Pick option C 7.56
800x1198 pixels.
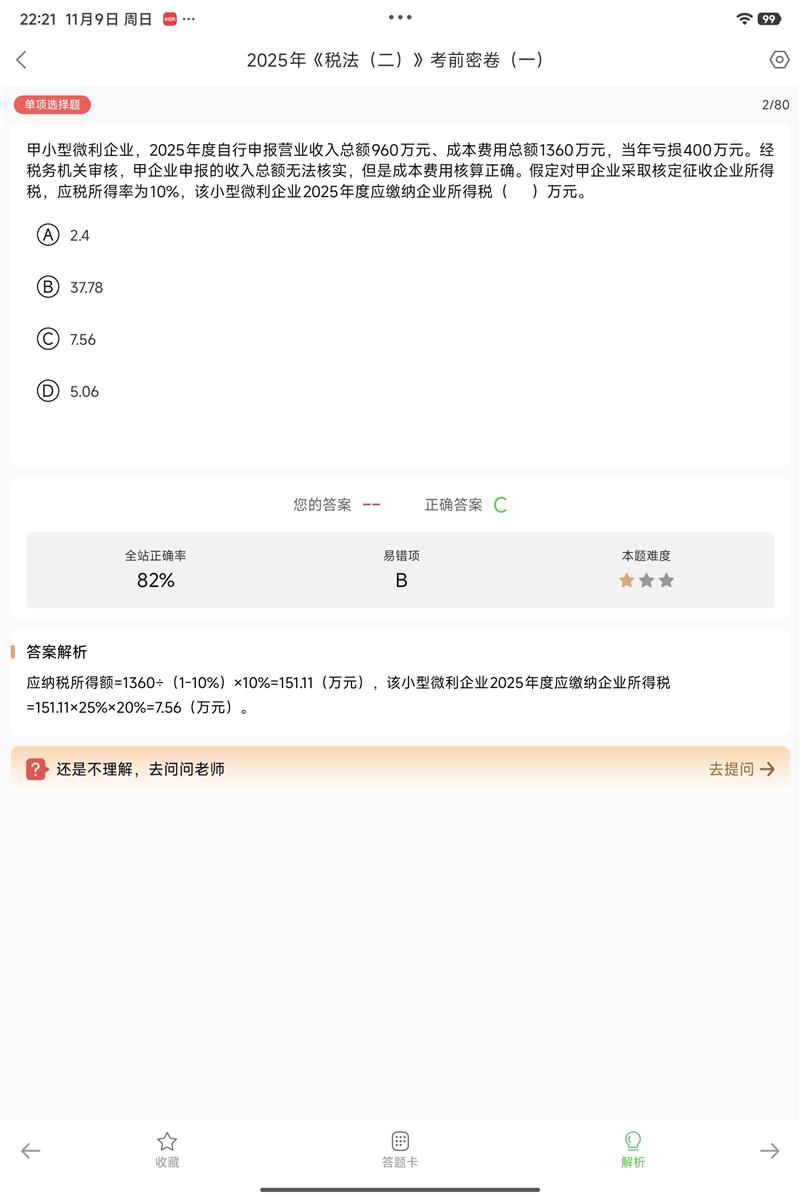pos(48,339)
